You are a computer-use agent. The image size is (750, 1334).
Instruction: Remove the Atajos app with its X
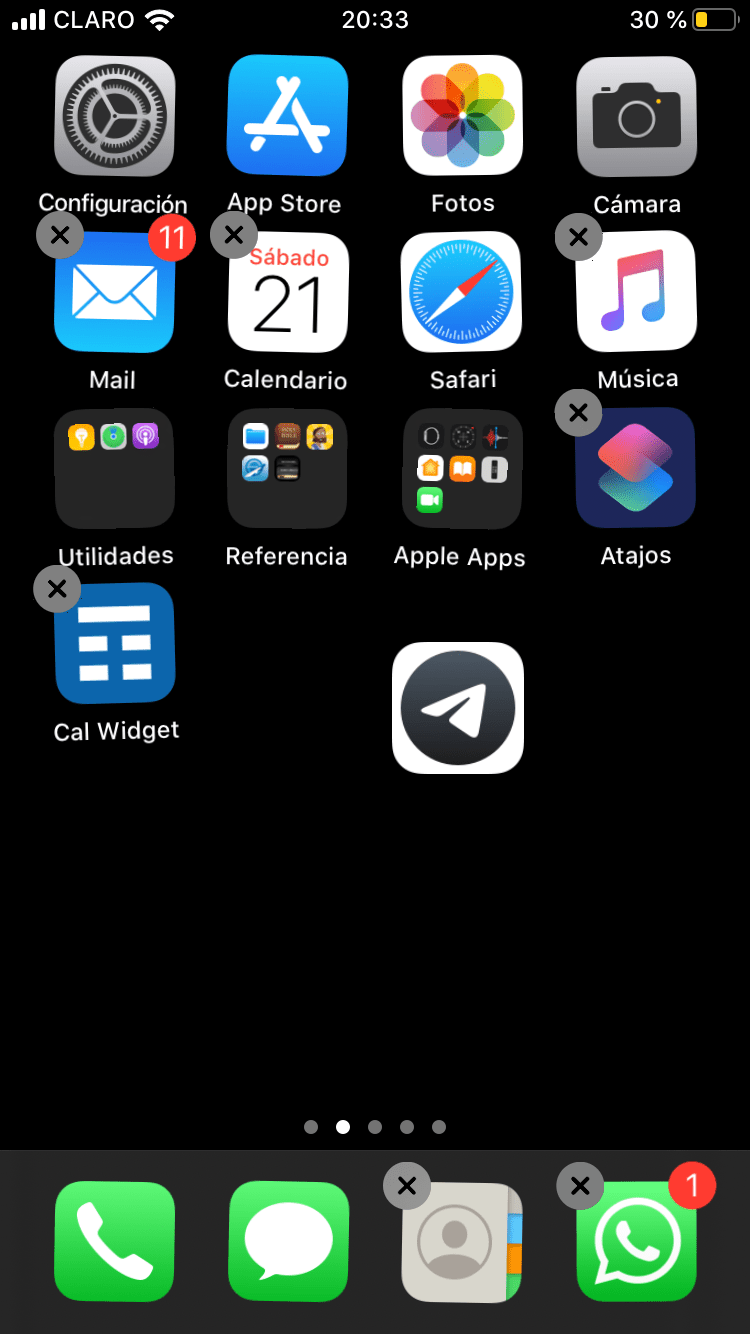(578, 412)
